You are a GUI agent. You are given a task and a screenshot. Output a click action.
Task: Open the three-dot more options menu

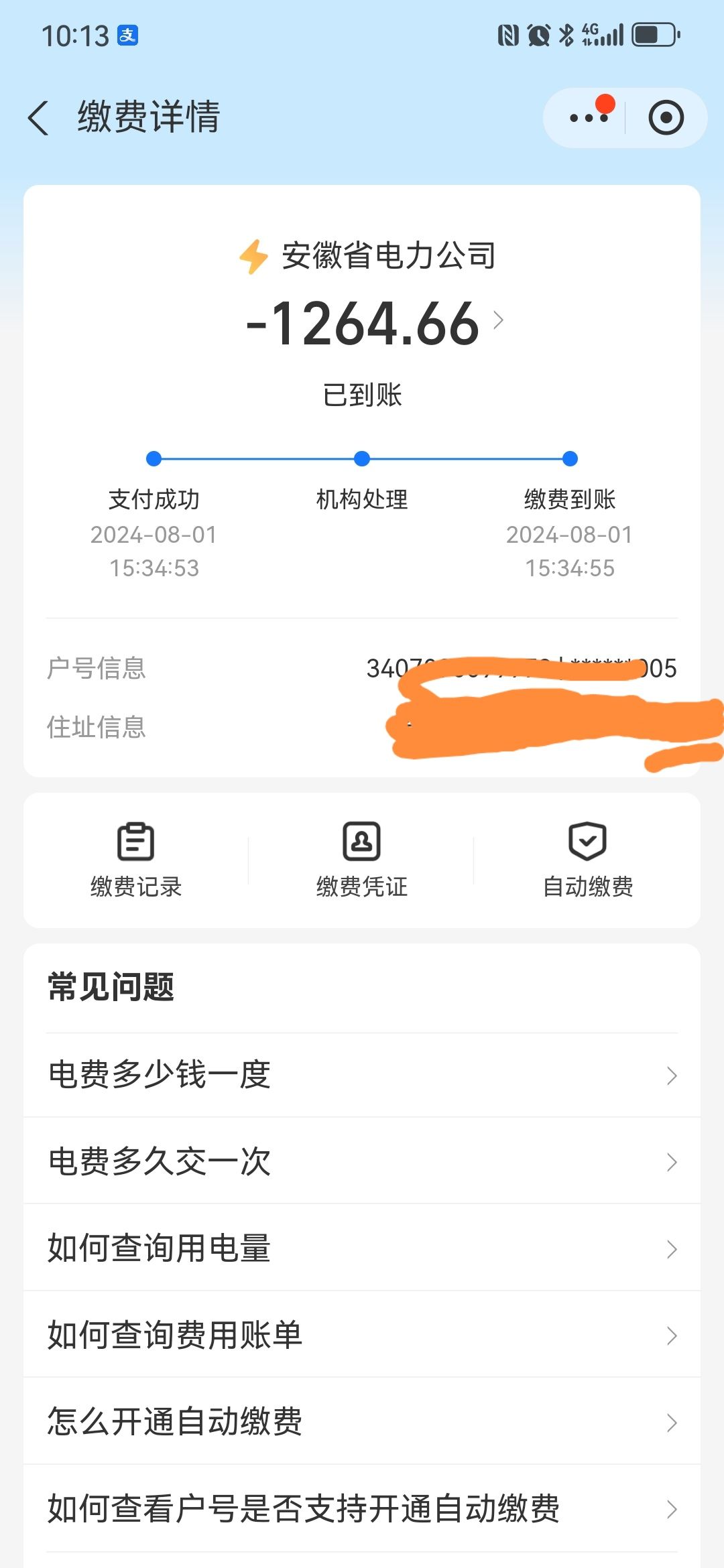(x=589, y=118)
